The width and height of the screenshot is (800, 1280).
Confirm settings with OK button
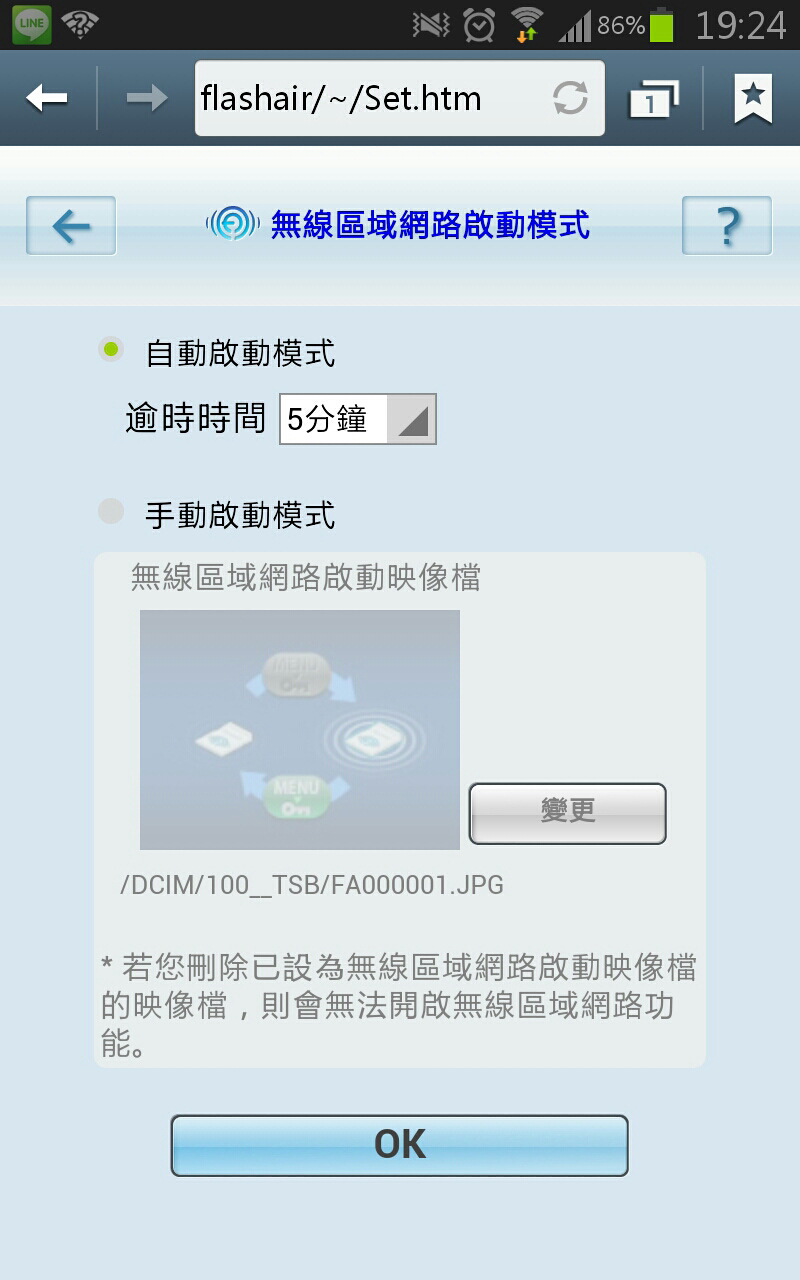point(399,1145)
